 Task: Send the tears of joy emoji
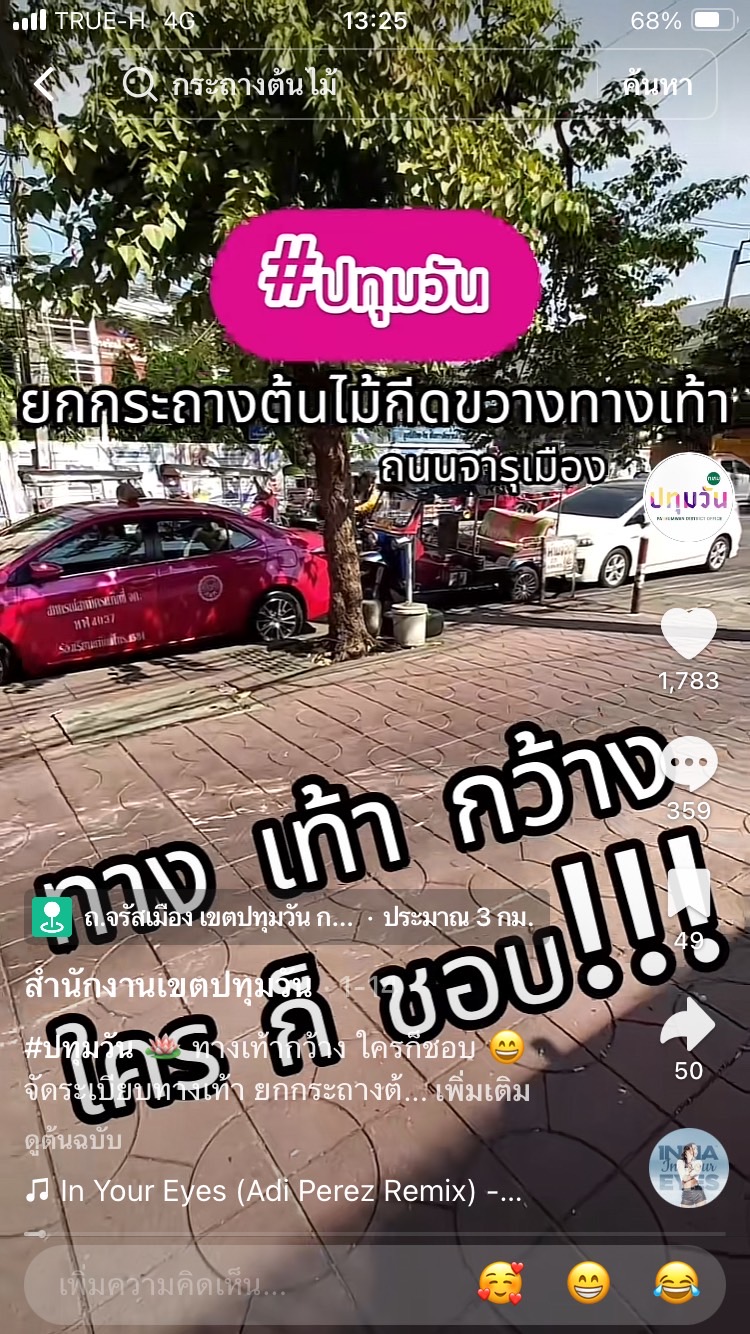677,1284
